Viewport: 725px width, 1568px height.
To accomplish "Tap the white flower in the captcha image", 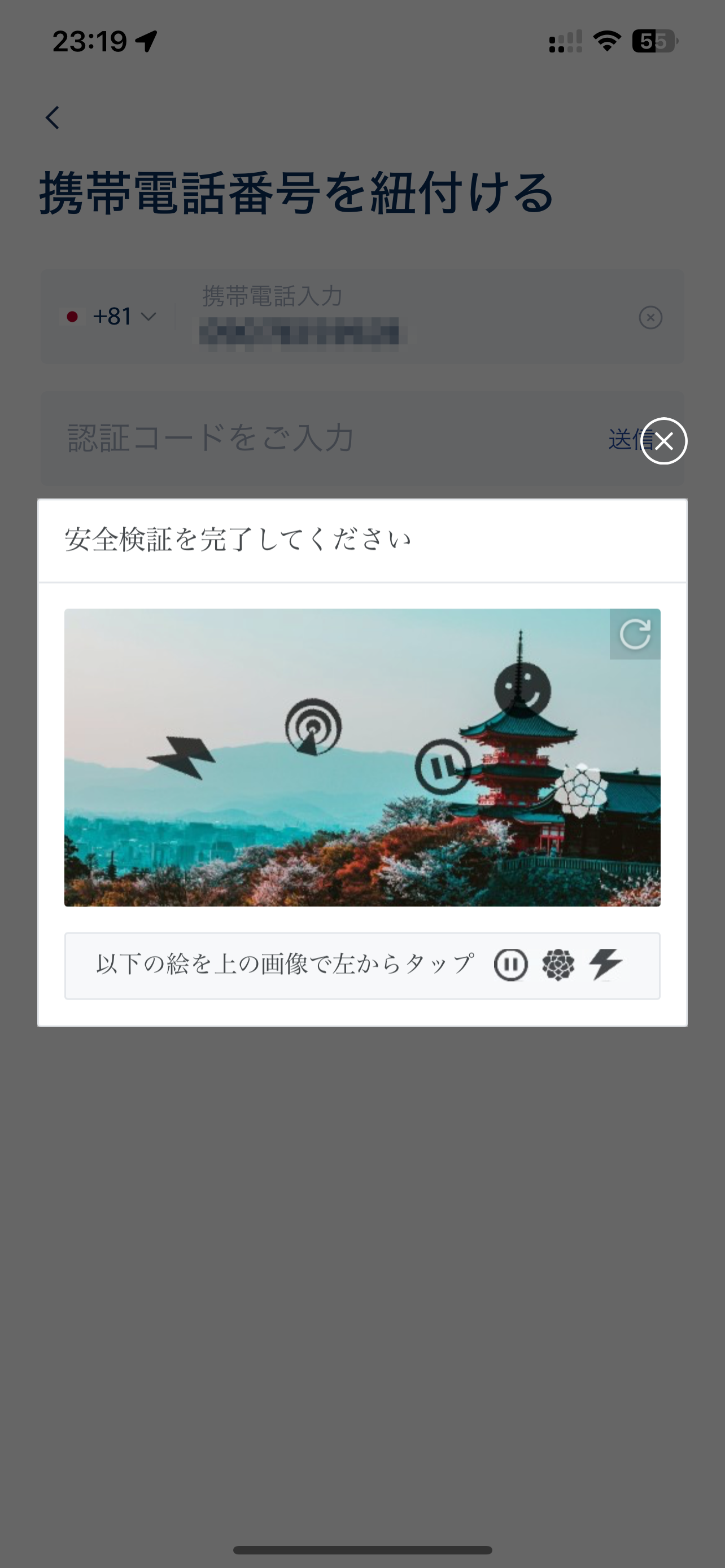I will pos(580,790).
